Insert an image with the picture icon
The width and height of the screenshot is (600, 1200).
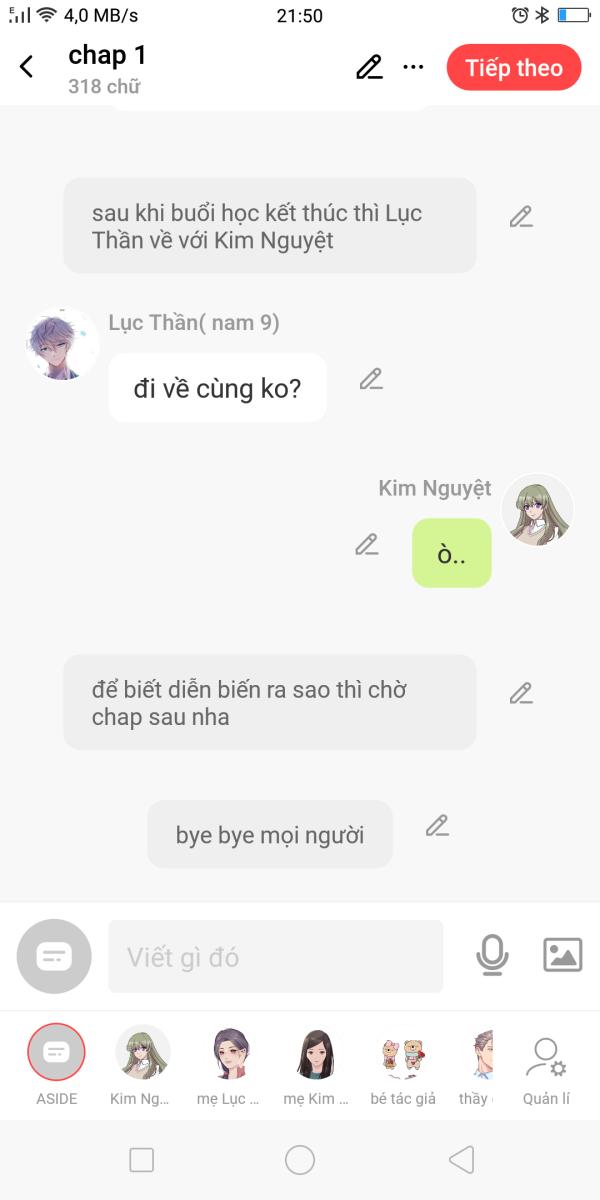tap(563, 955)
